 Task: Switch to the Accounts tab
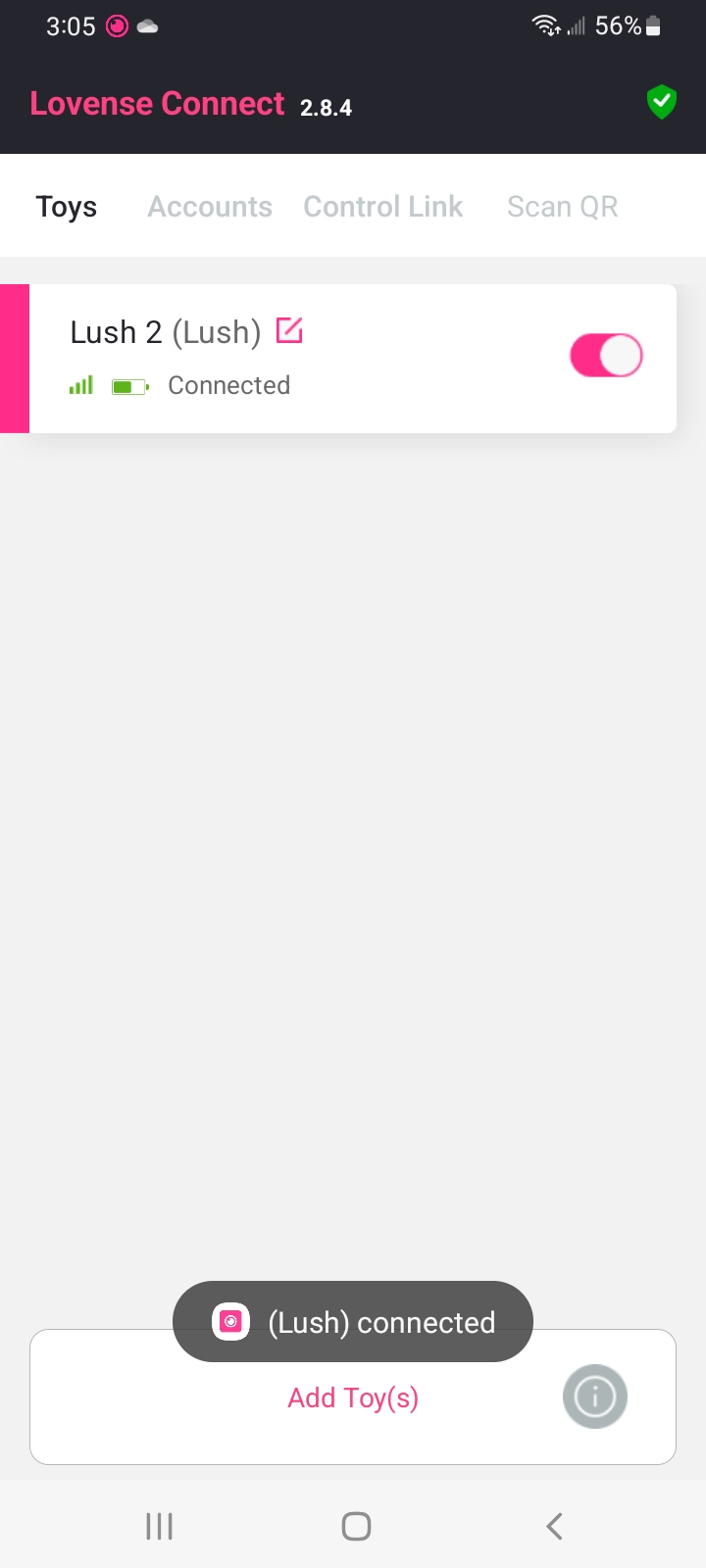pyautogui.click(x=210, y=207)
